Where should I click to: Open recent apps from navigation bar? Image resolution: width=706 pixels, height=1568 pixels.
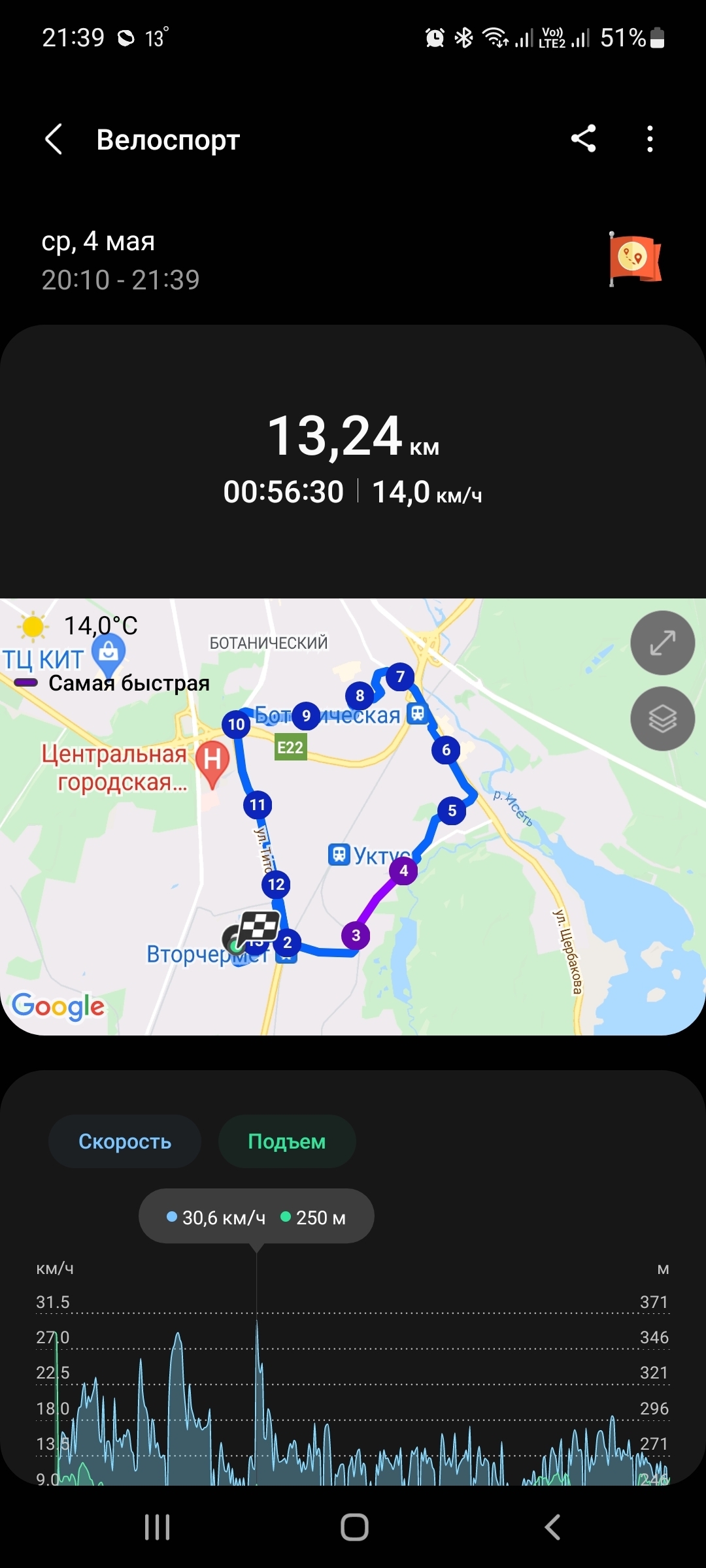(x=157, y=1527)
